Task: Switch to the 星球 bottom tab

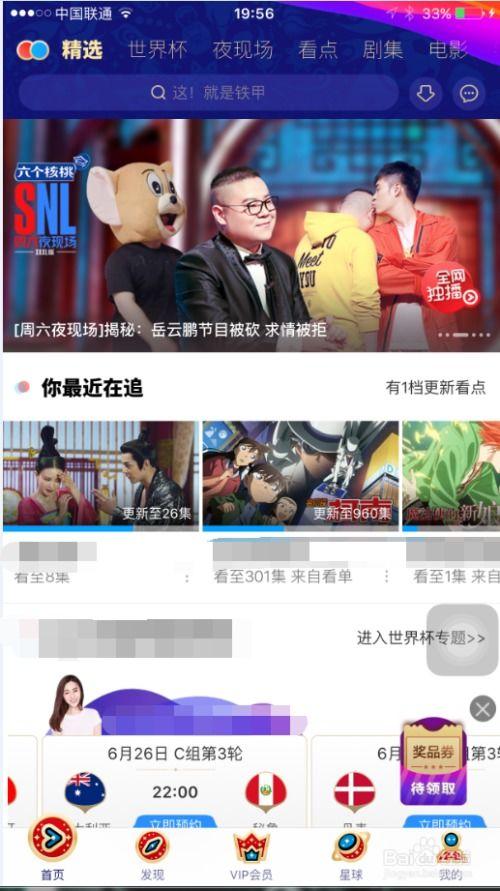Action: 351,855
